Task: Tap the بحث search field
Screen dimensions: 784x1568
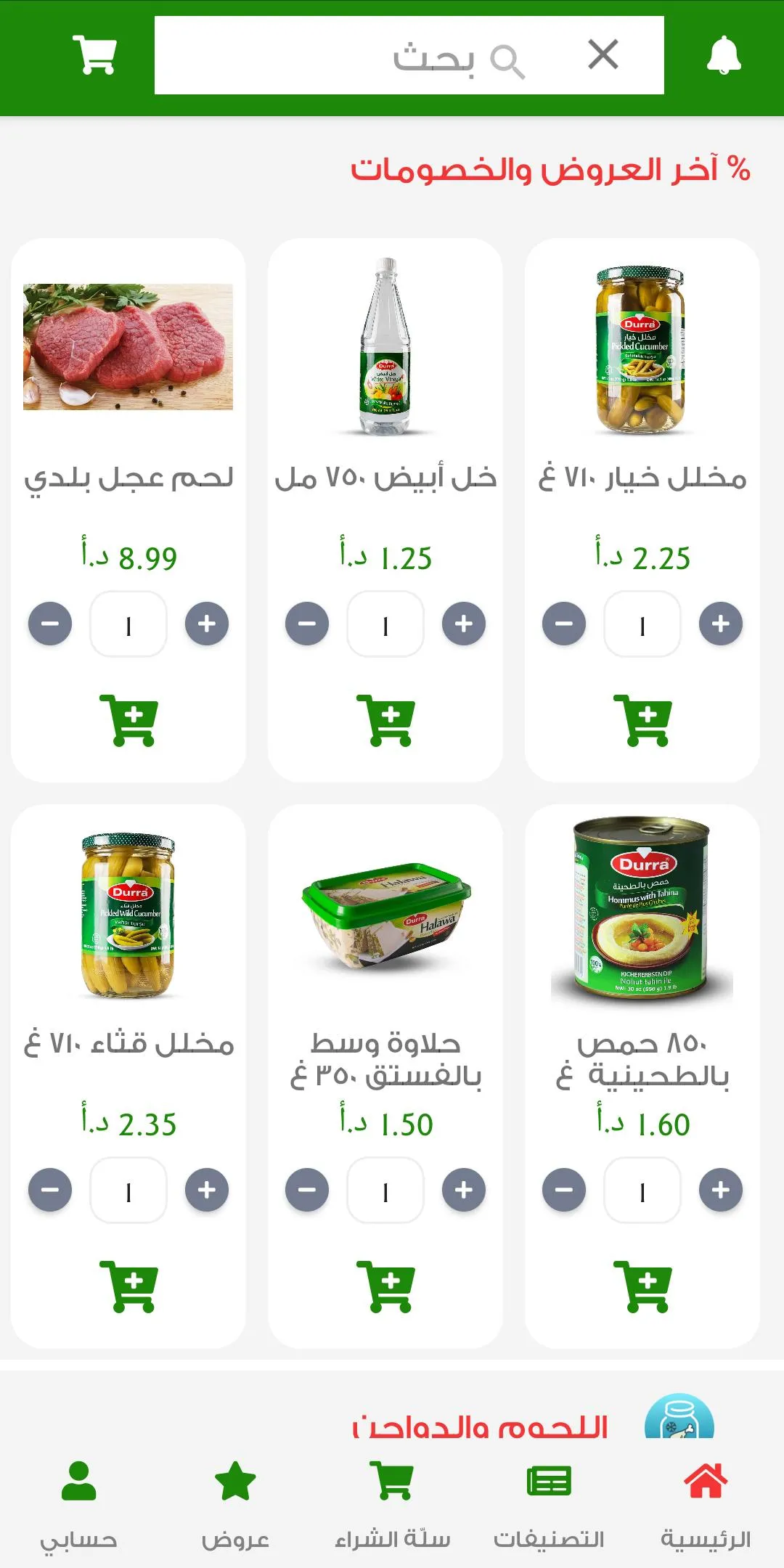Action: [x=409, y=55]
